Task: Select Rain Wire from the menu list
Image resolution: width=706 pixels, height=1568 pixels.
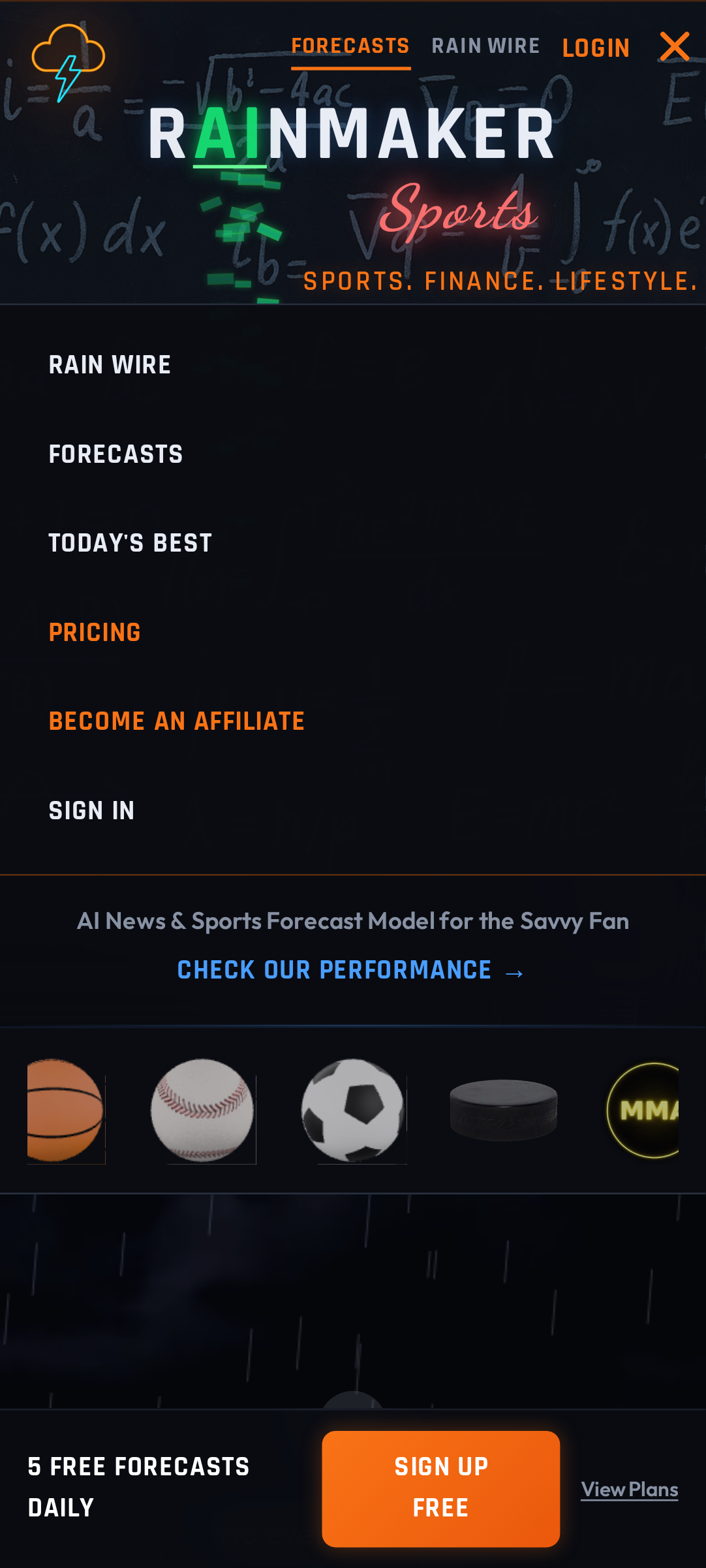Action: (110, 365)
